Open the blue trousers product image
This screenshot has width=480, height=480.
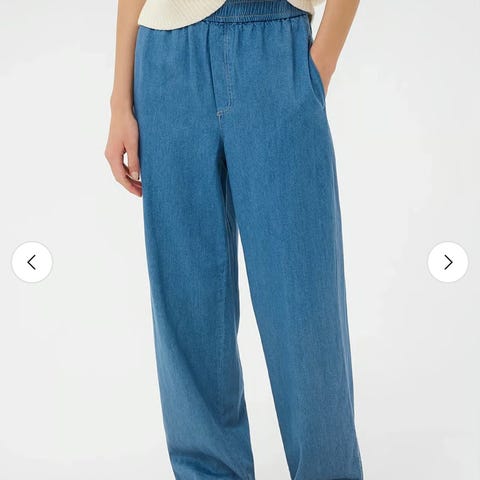[240, 240]
